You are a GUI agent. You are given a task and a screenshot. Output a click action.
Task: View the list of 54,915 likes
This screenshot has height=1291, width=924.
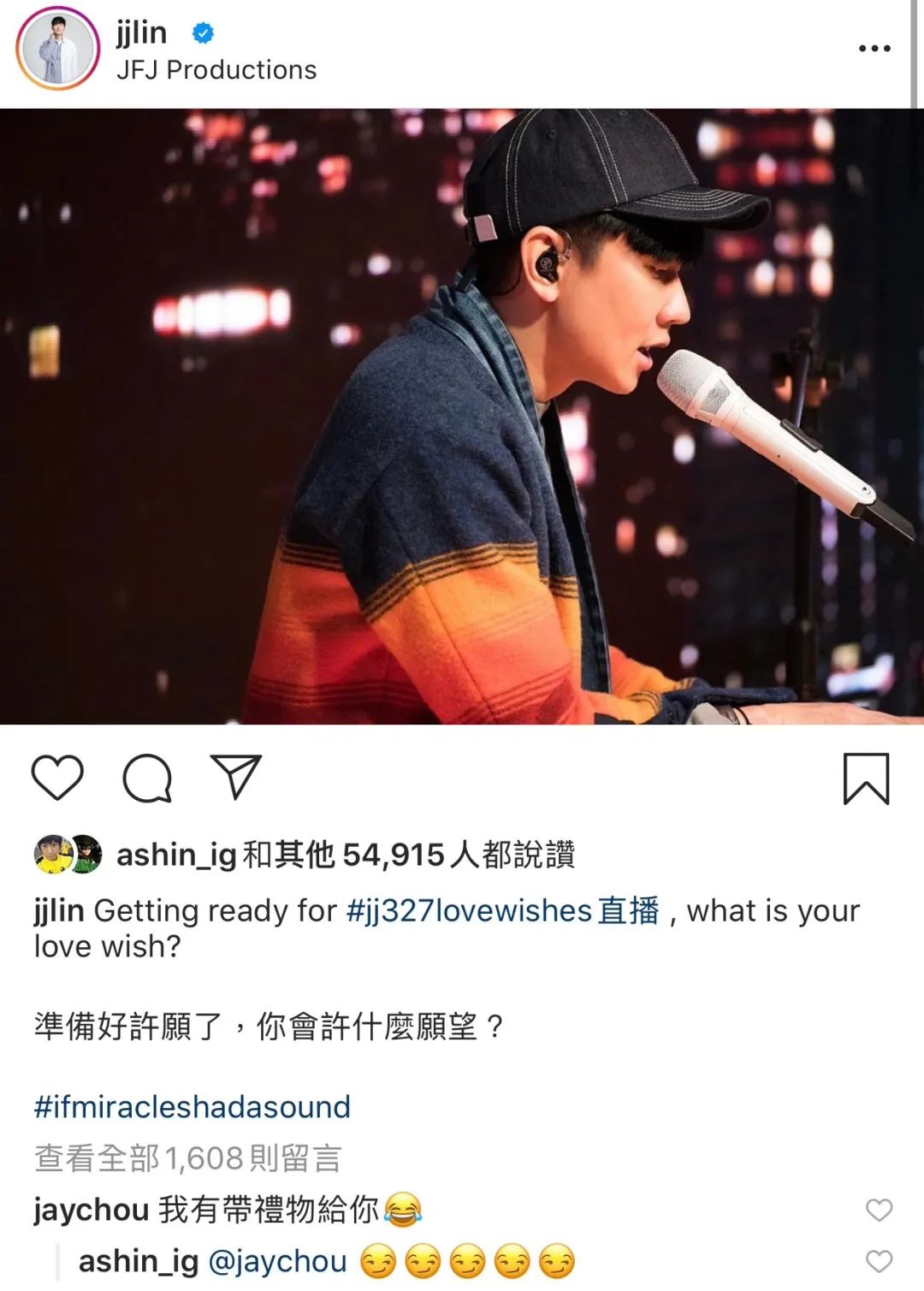coord(394,855)
